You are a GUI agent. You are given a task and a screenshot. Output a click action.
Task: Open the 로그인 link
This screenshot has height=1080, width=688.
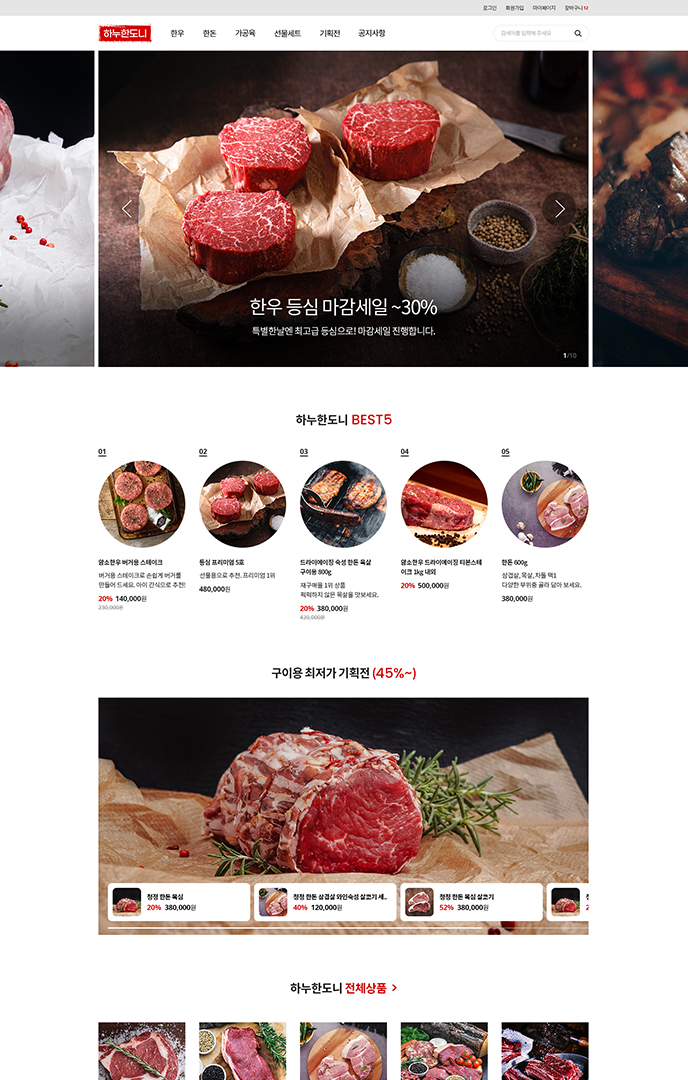[x=489, y=7]
